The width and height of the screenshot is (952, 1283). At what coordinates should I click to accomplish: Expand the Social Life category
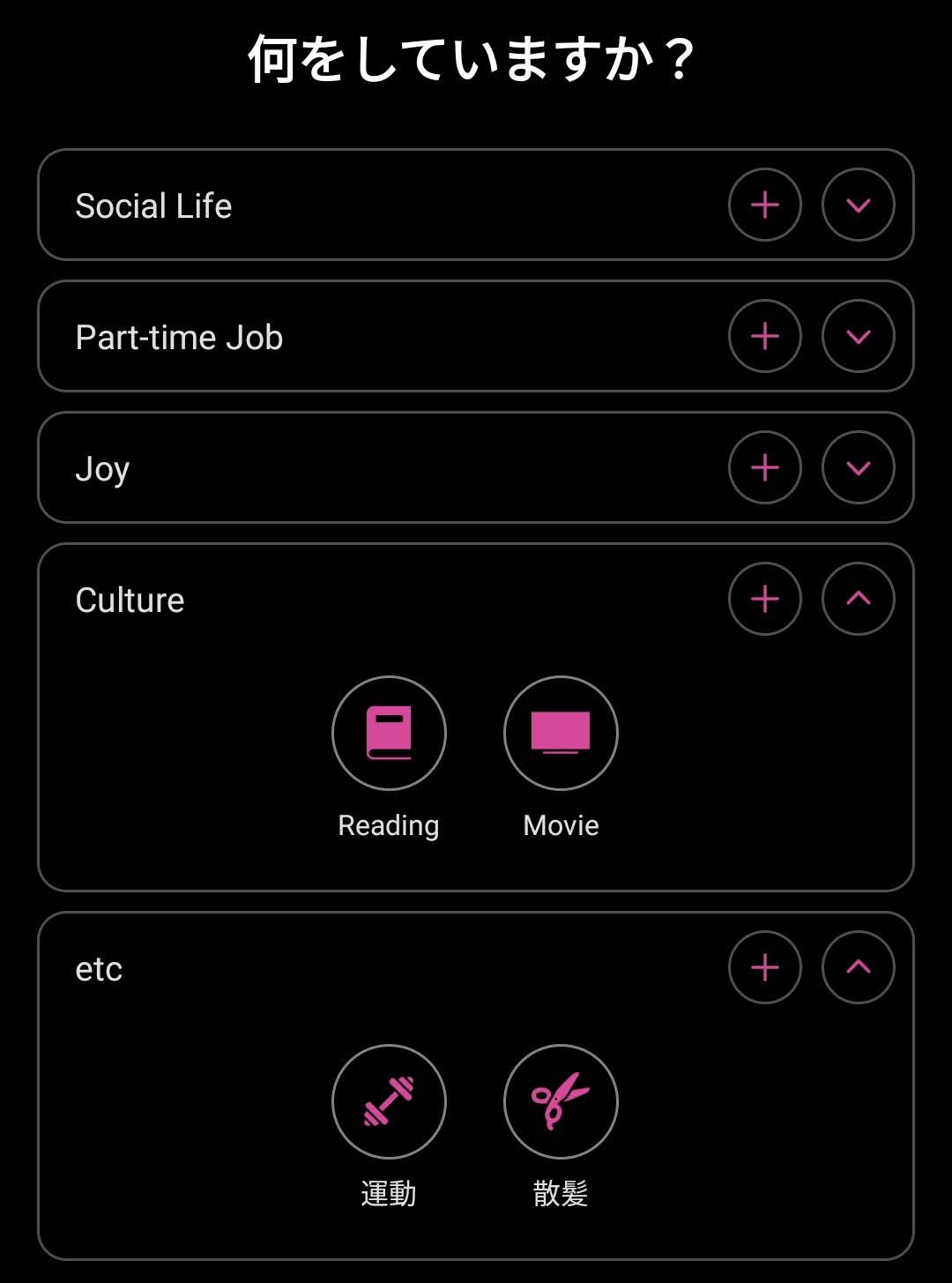(858, 205)
